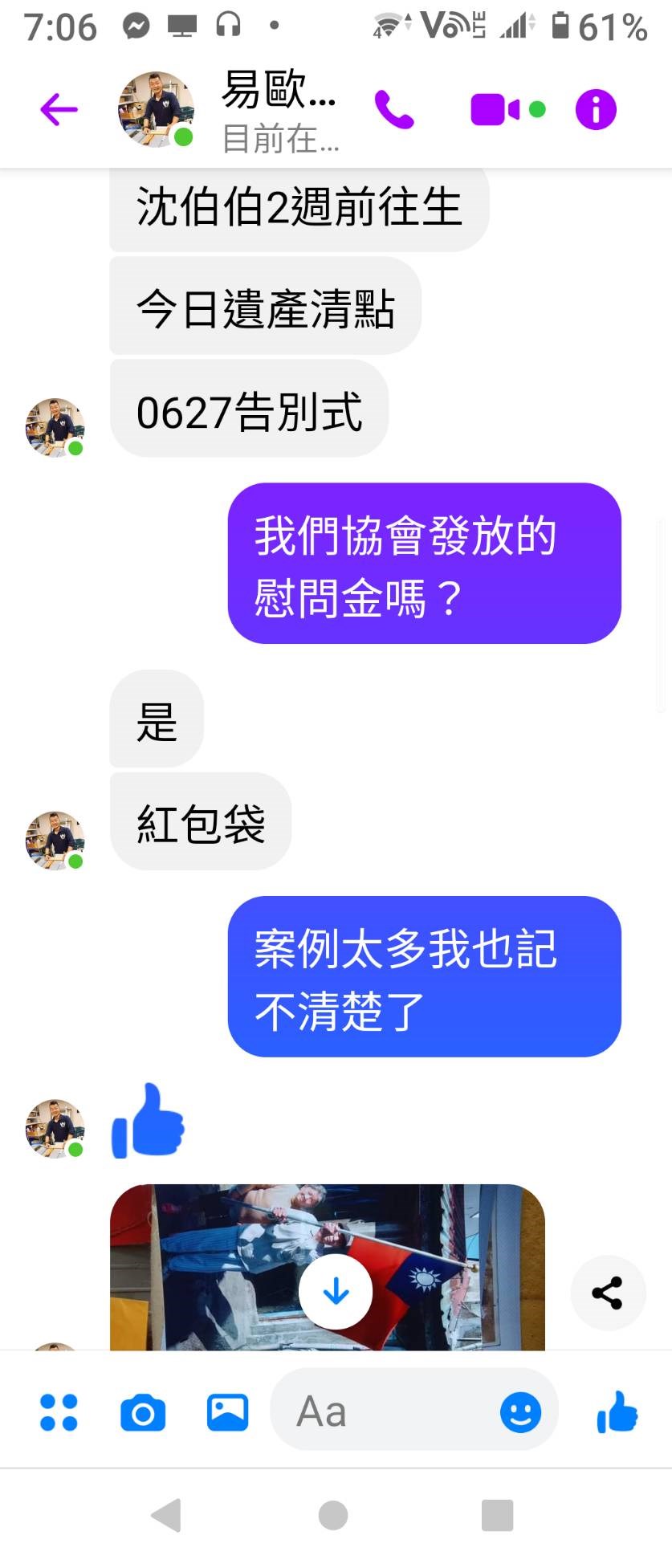
Task: Open the gallery image picker
Action: (x=227, y=1411)
